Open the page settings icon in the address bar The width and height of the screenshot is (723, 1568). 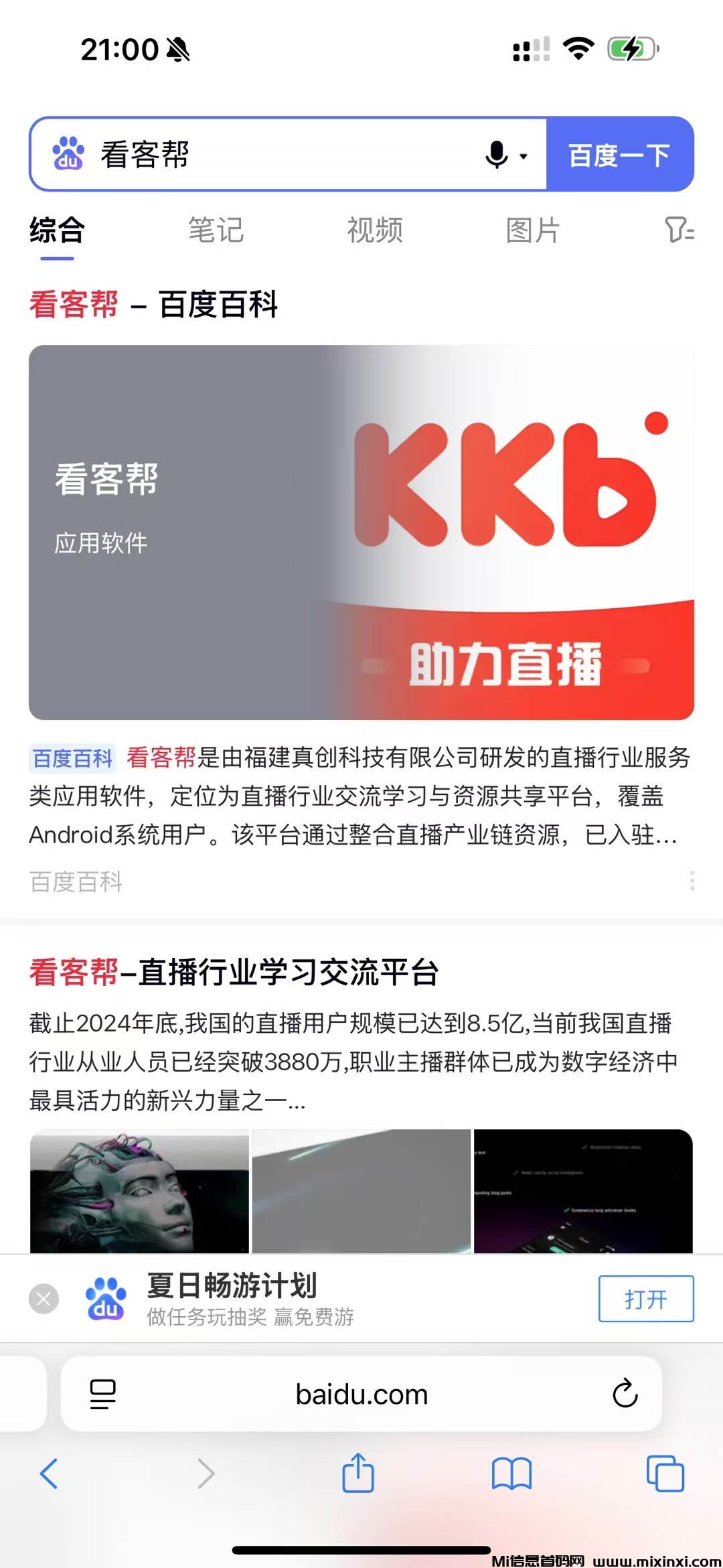[102, 1395]
